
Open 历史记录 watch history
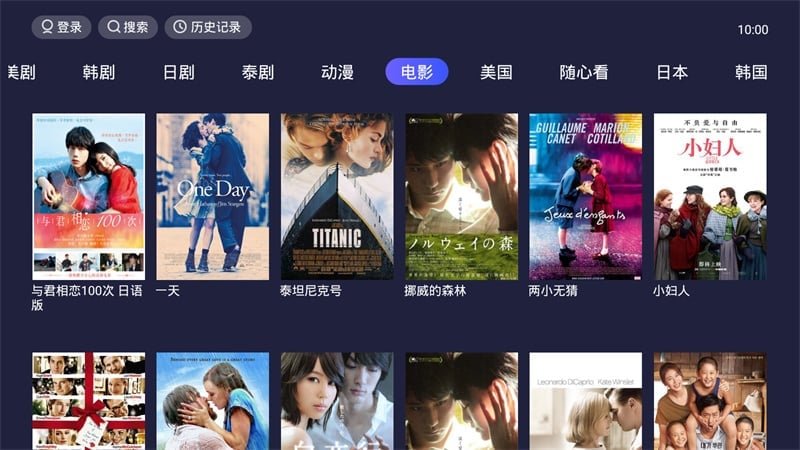207,27
